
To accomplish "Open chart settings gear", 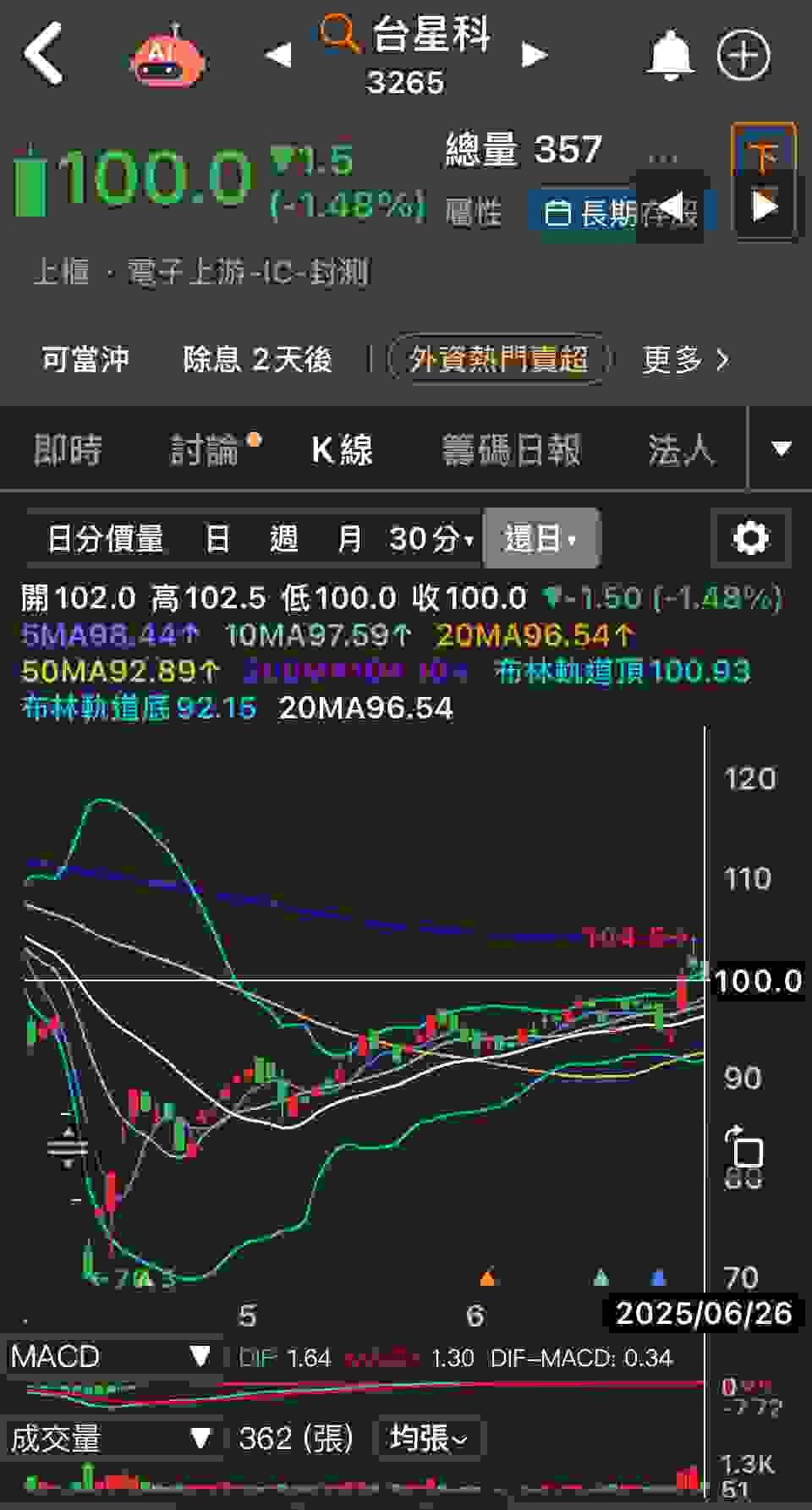I will [x=750, y=538].
